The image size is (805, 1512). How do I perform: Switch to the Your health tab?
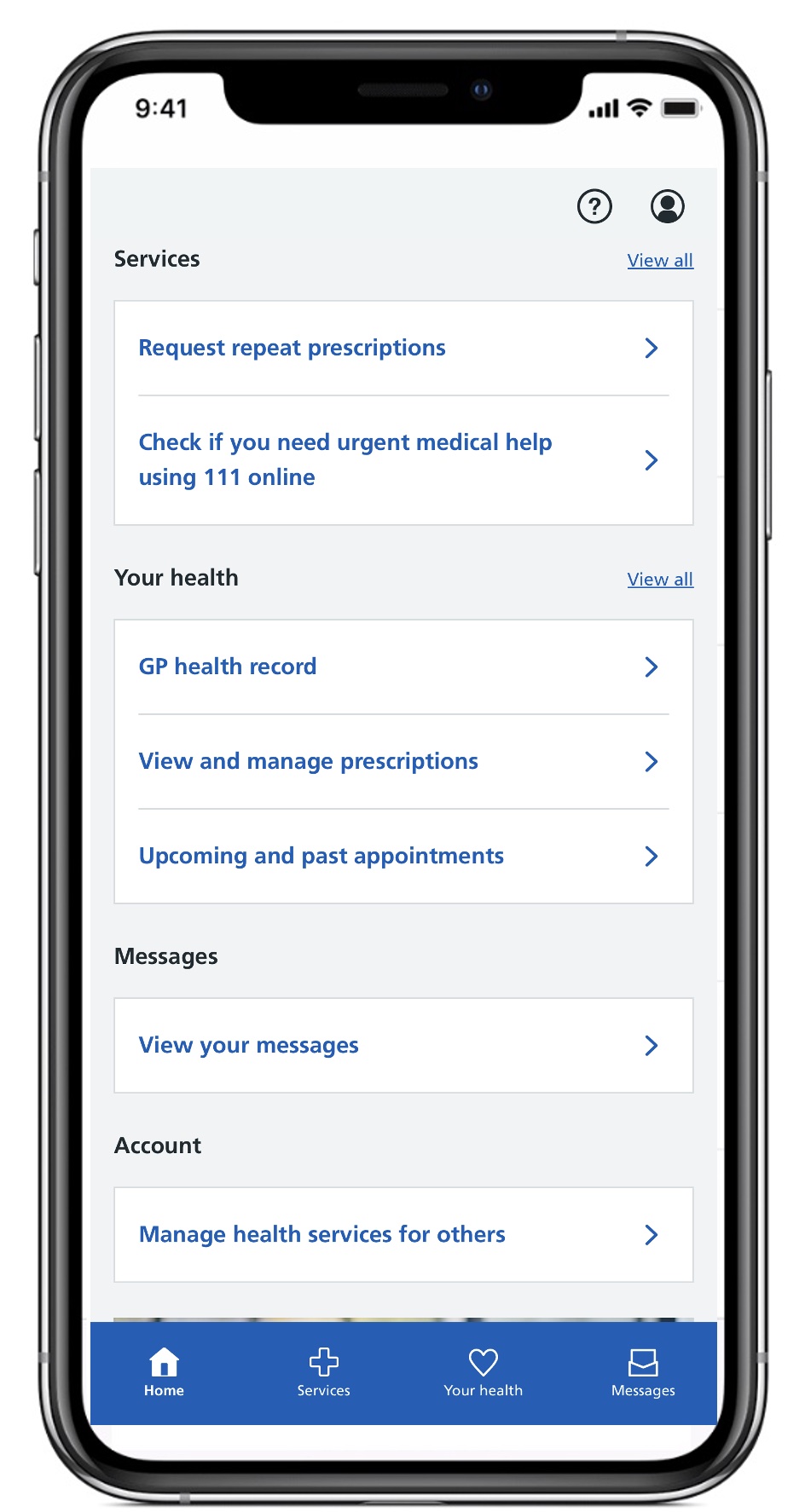coord(483,1372)
